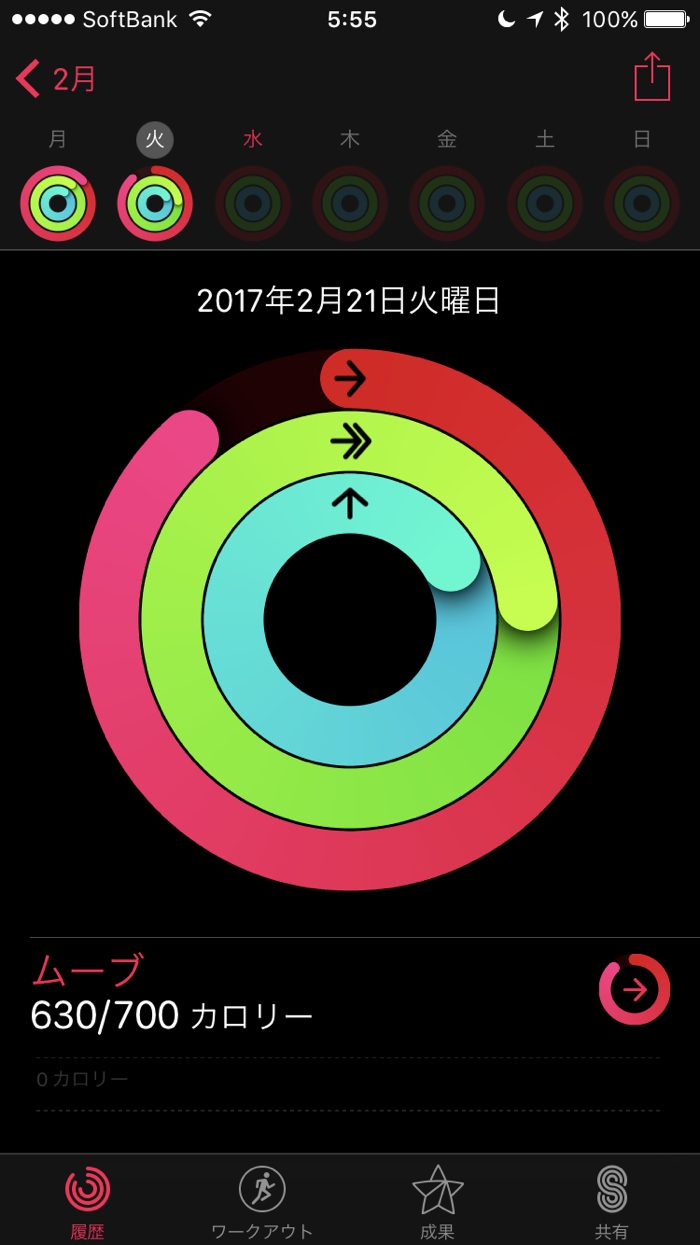Select Tuesday (火) activity rings
Screen dimensions: 700x1245
point(155,204)
